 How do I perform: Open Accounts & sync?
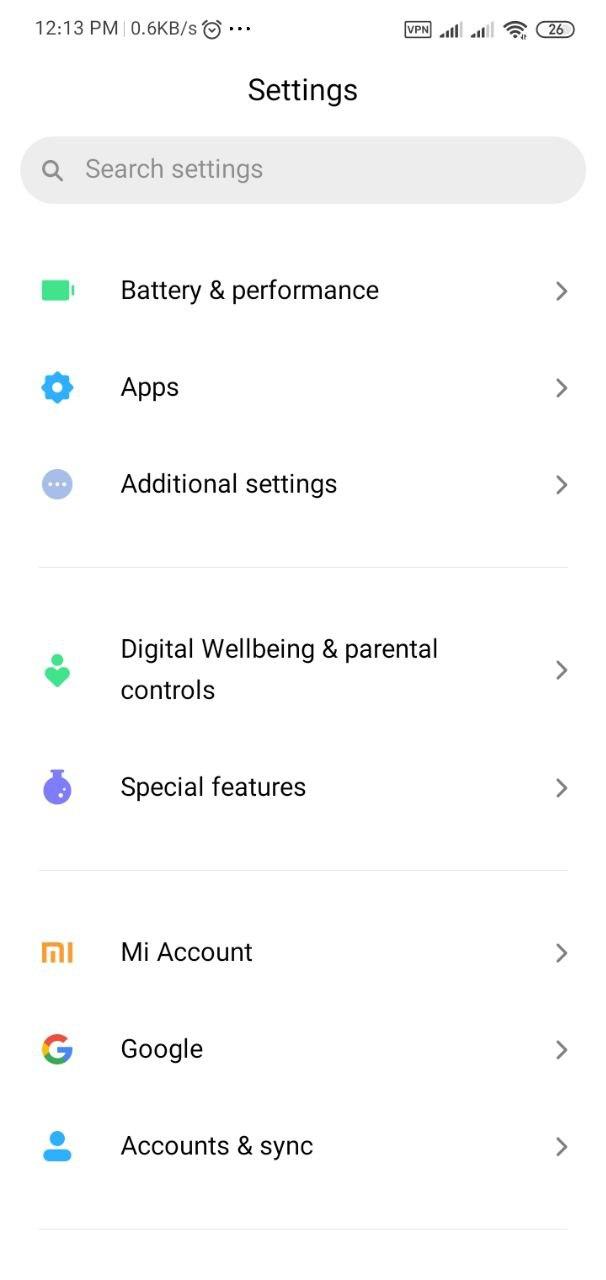(x=302, y=1147)
